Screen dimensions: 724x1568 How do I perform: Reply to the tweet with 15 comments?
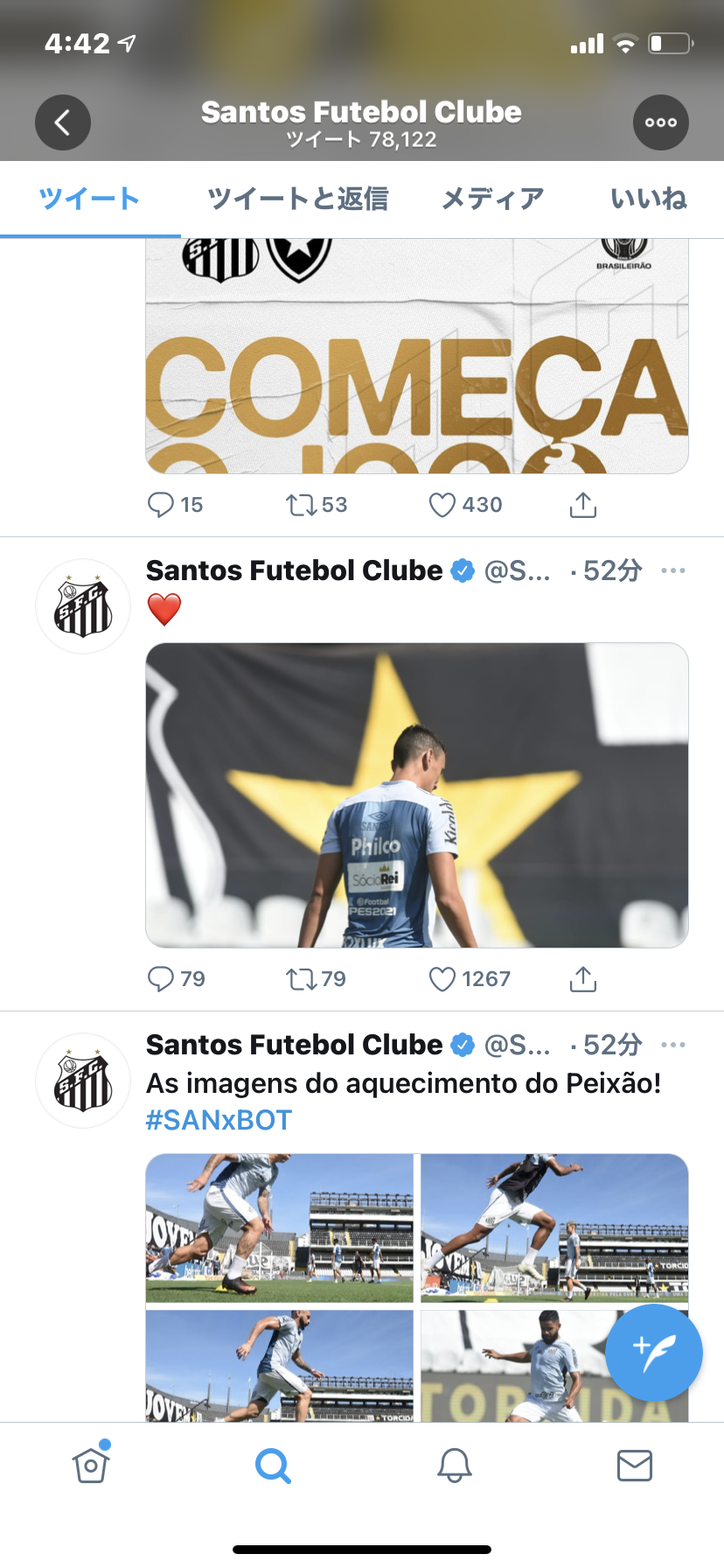coord(161,505)
